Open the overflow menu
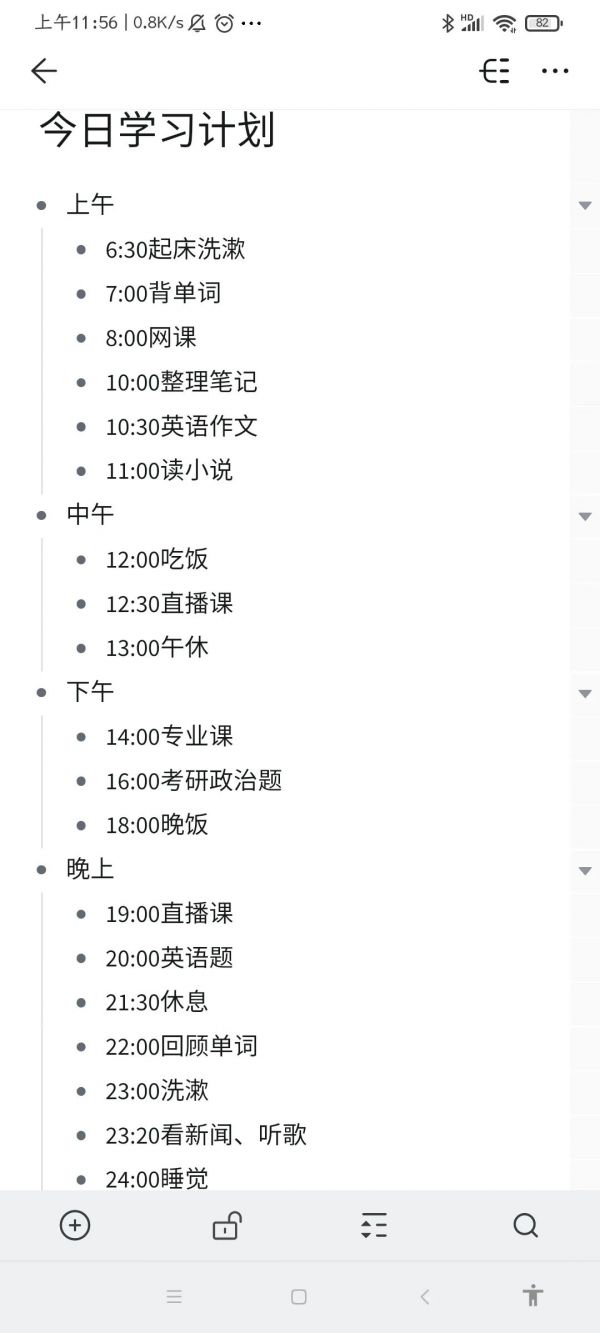The image size is (600, 1333). click(555, 71)
